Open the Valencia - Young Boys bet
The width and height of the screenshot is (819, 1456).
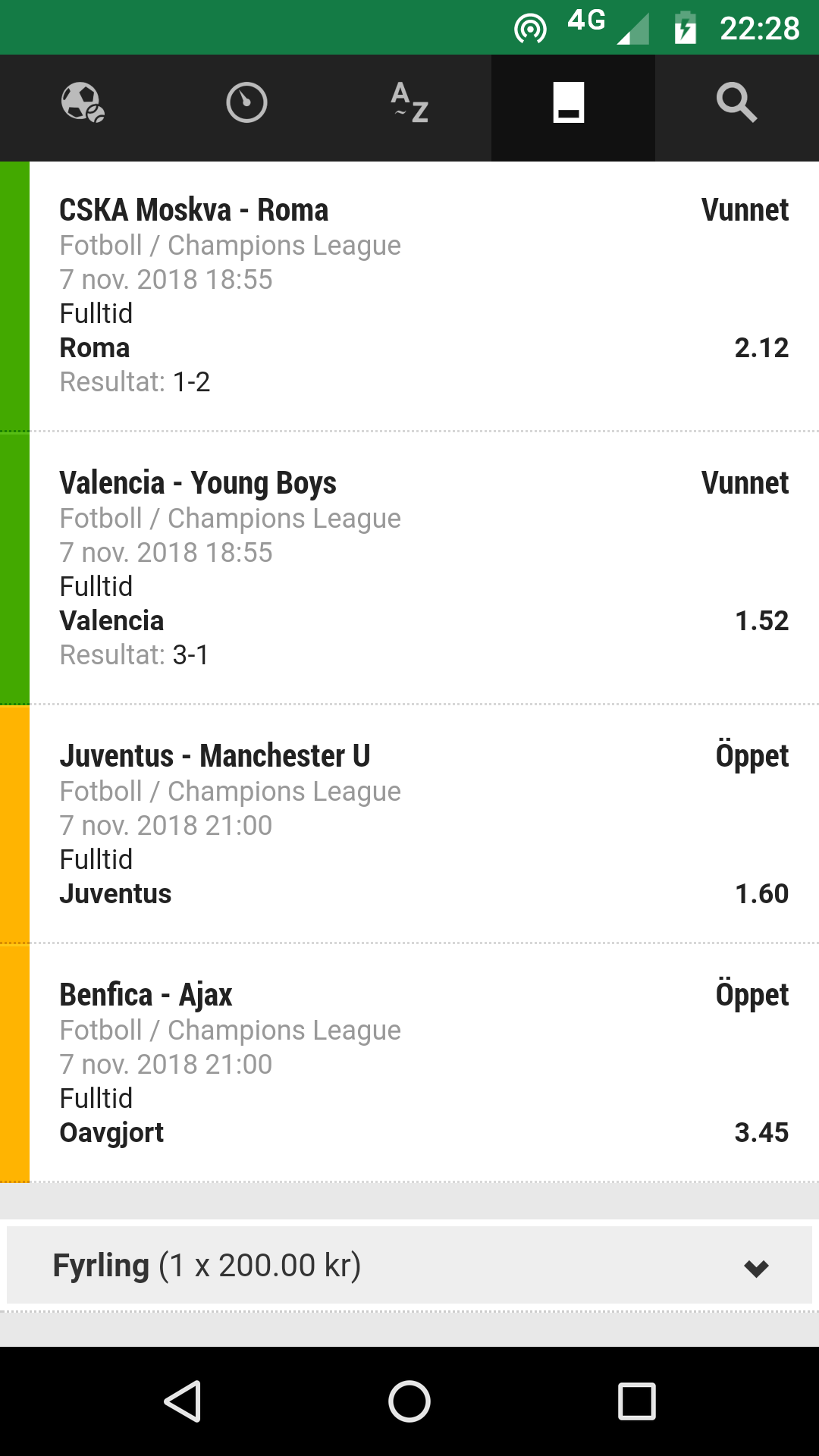(409, 569)
